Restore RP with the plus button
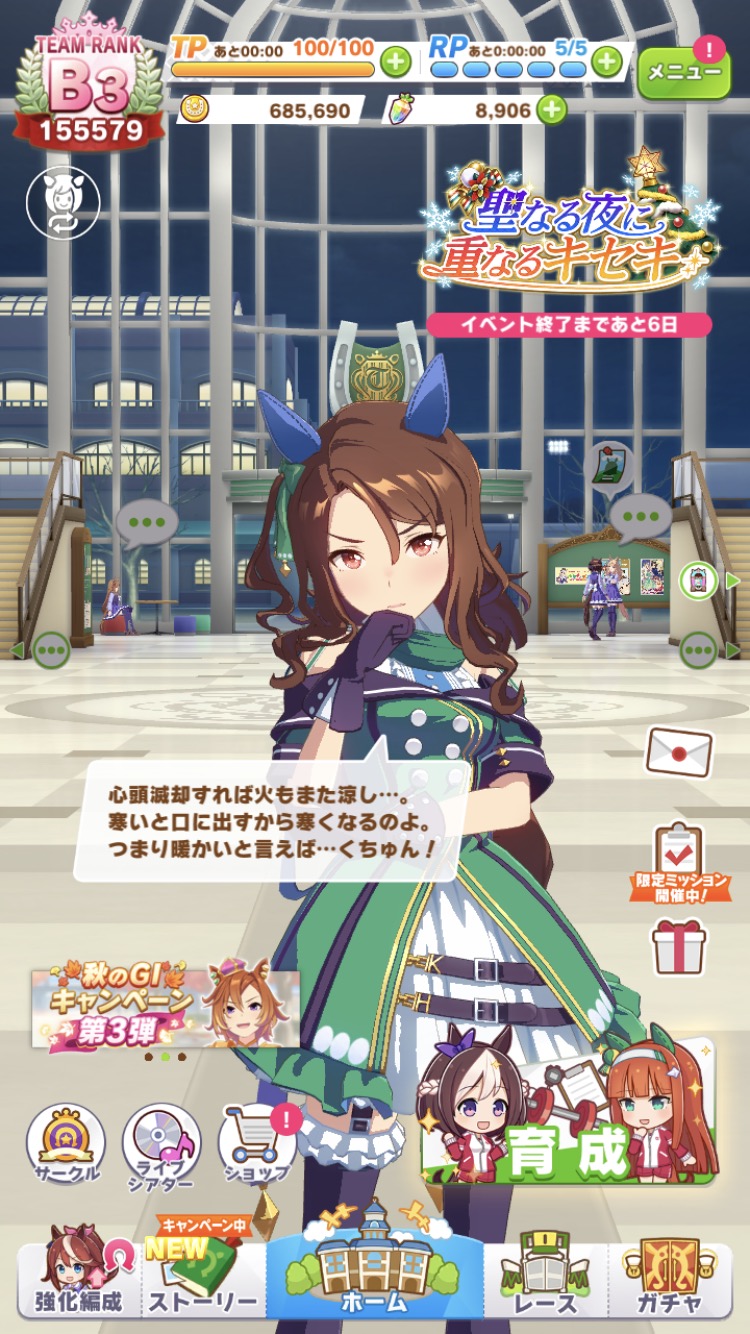 pyautogui.click(x=606, y=62)
